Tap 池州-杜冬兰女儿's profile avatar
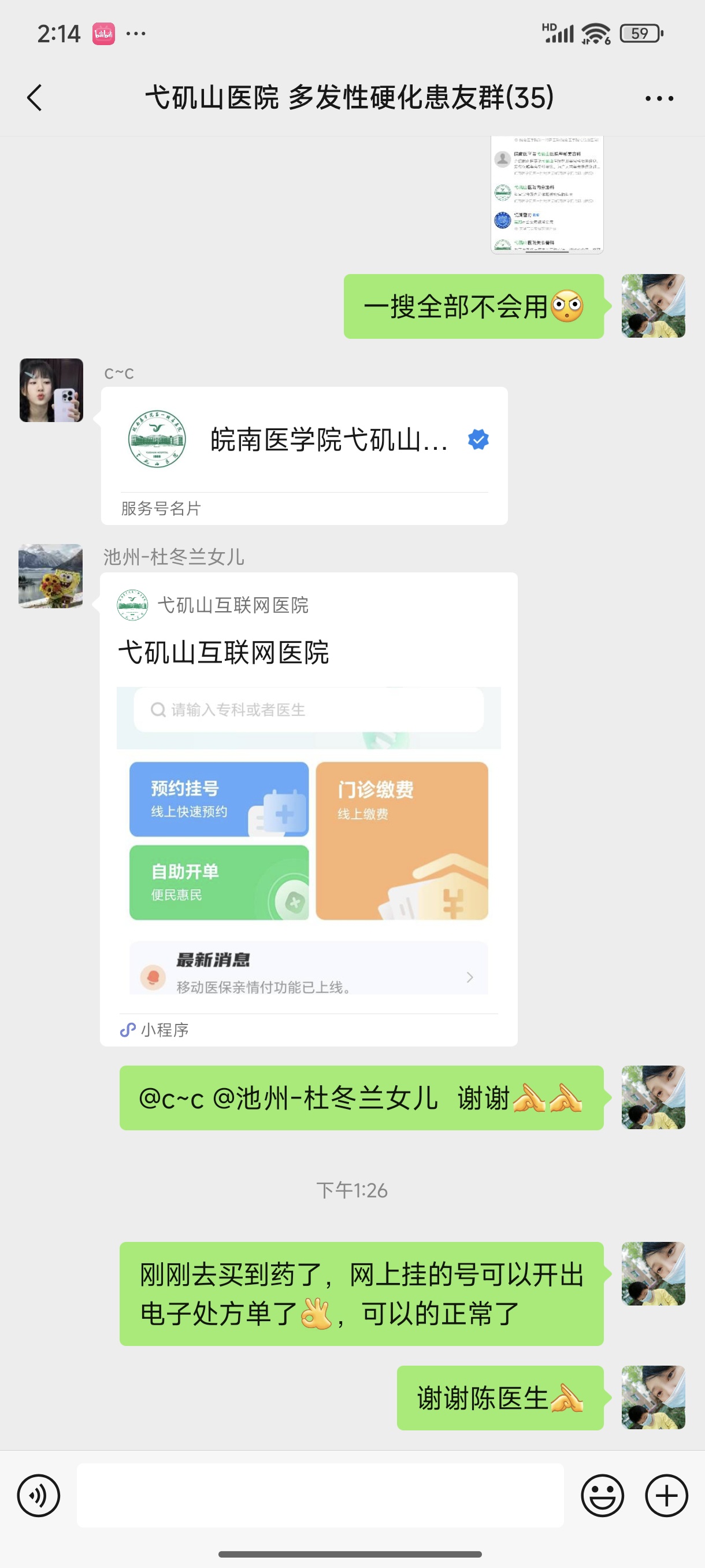 tap(50, 576)
